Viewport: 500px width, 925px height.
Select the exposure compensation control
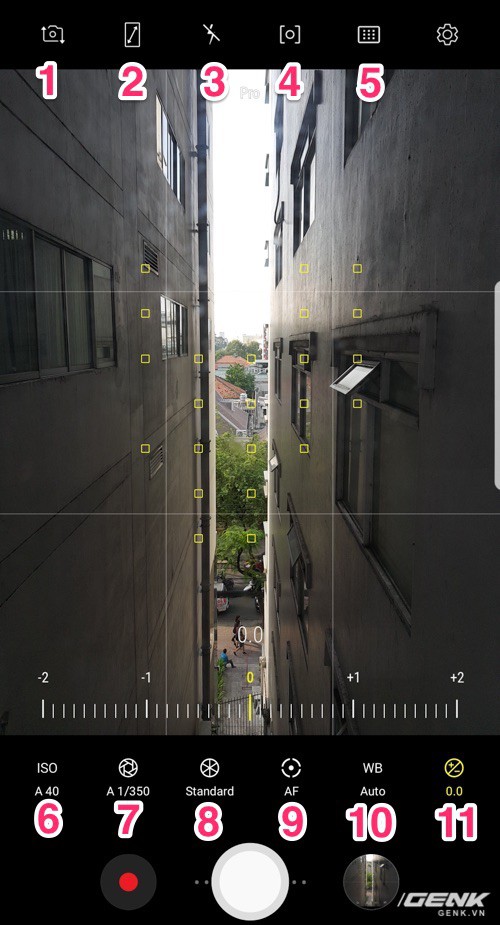(x=454, y=779)
